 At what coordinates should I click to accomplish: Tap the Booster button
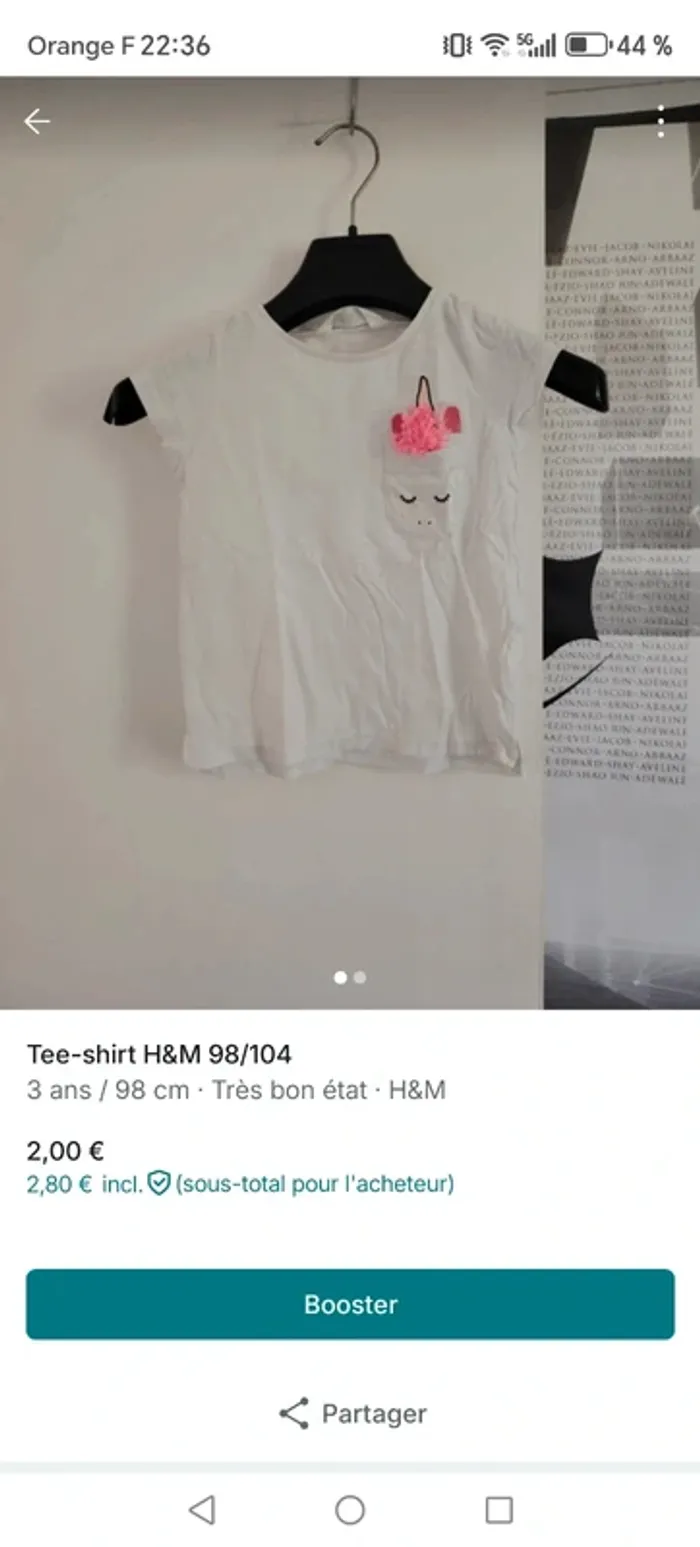coord(350,1304)
